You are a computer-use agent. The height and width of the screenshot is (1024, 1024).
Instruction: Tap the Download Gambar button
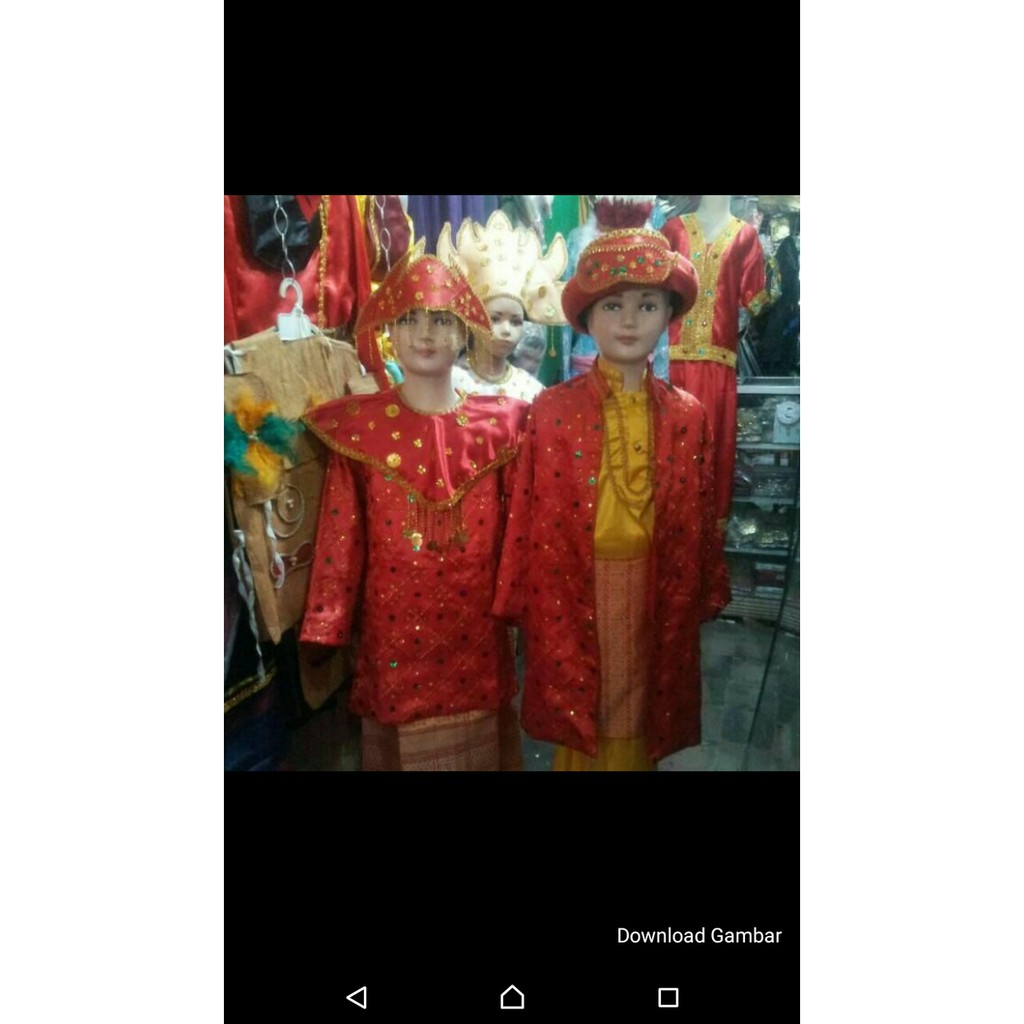(699, 936)
